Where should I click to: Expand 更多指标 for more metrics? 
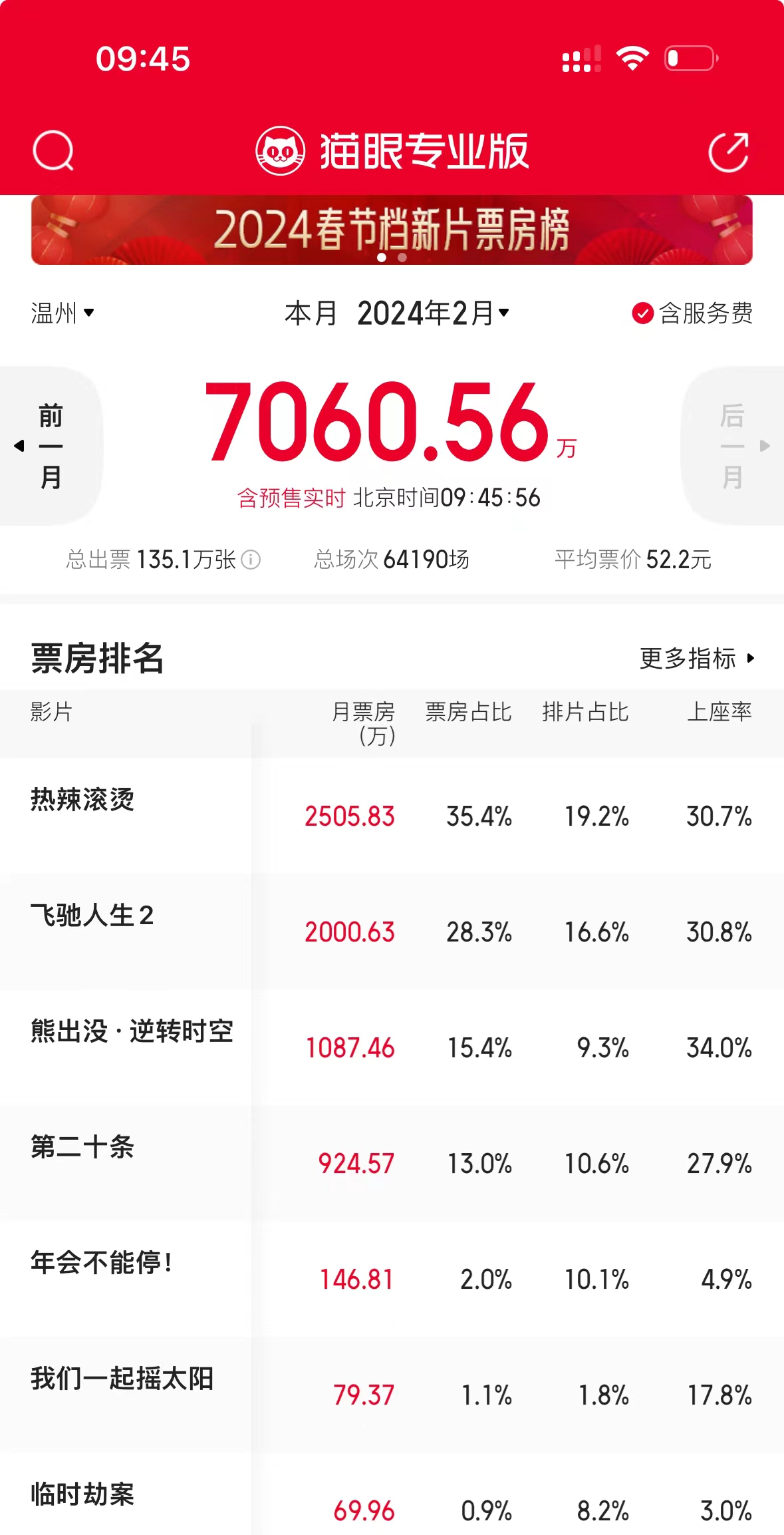point(697,658)
